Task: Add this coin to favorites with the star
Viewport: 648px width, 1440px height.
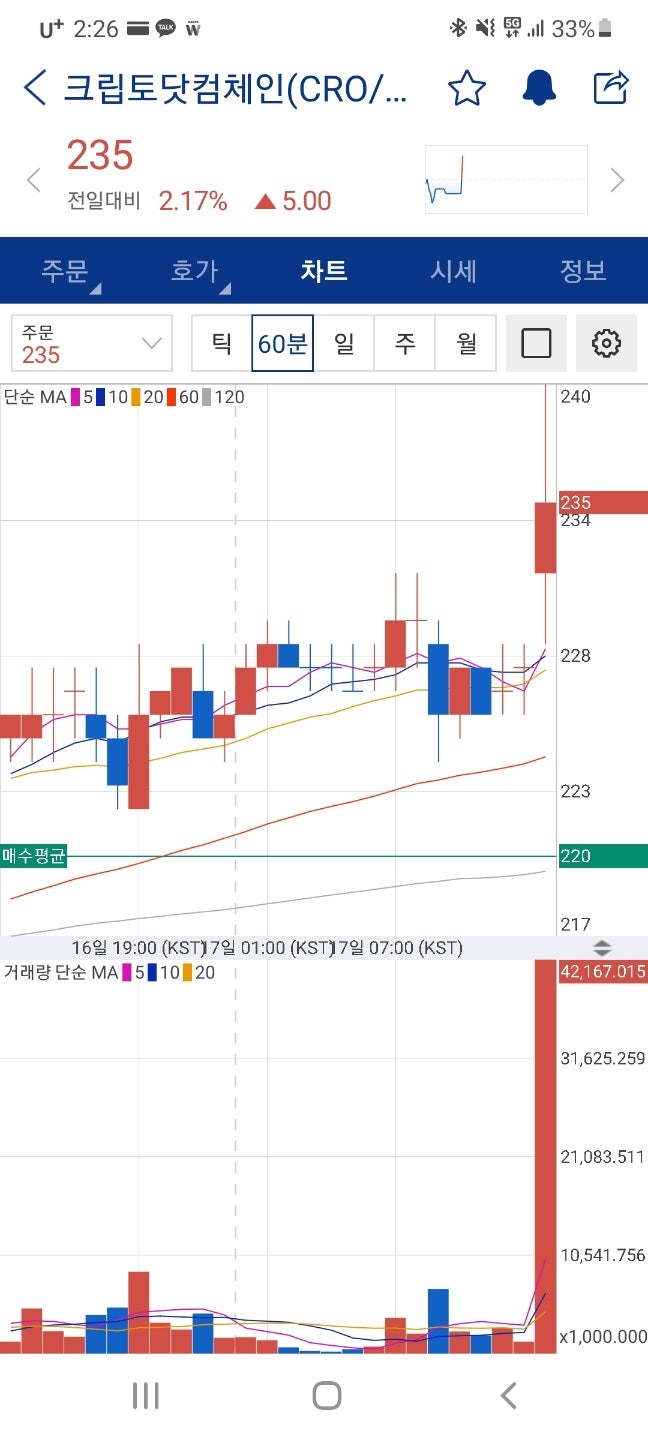Action: point(466,88)
